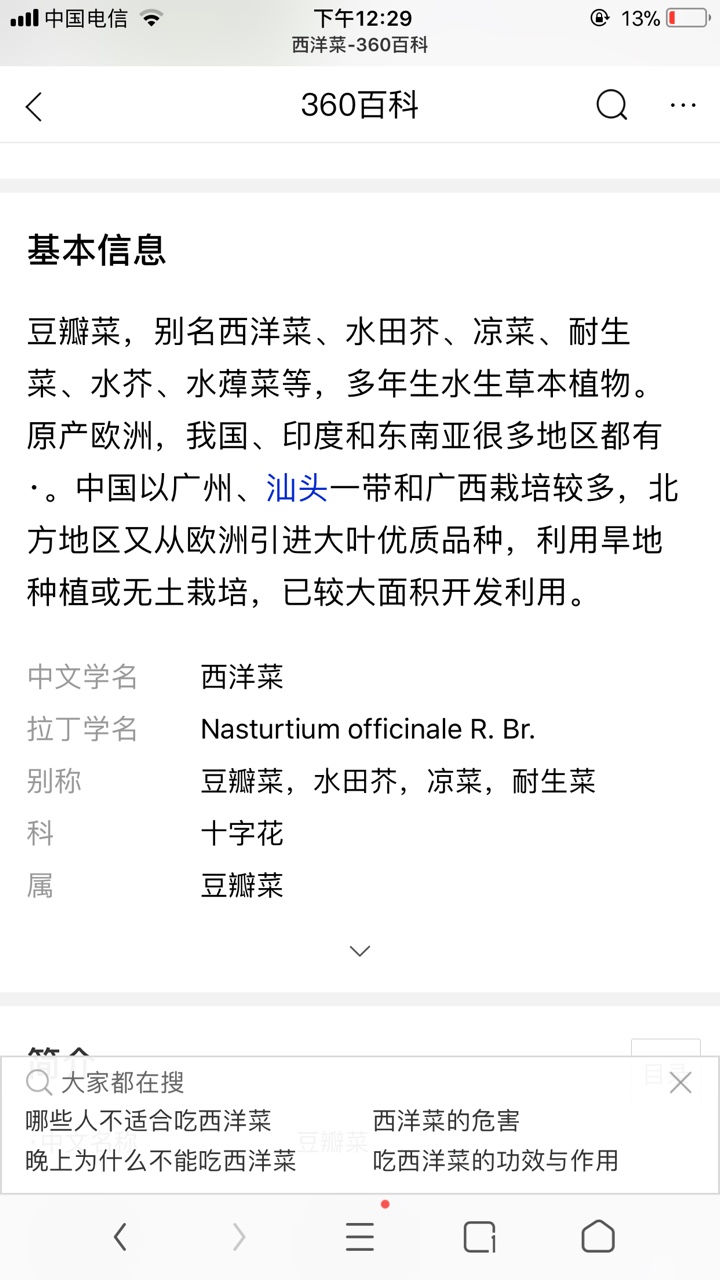Open the 汕头 link in the text

pyautogui.click(x=297, y=488)
